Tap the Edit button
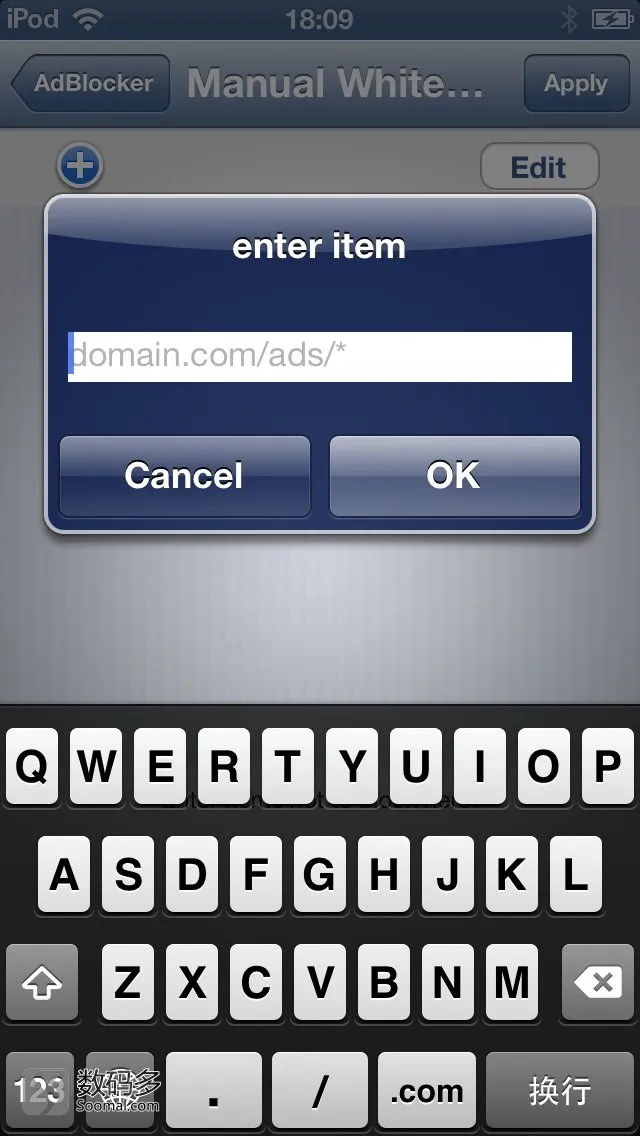Viewport: 640px width, 1136px height. (539, 167)
